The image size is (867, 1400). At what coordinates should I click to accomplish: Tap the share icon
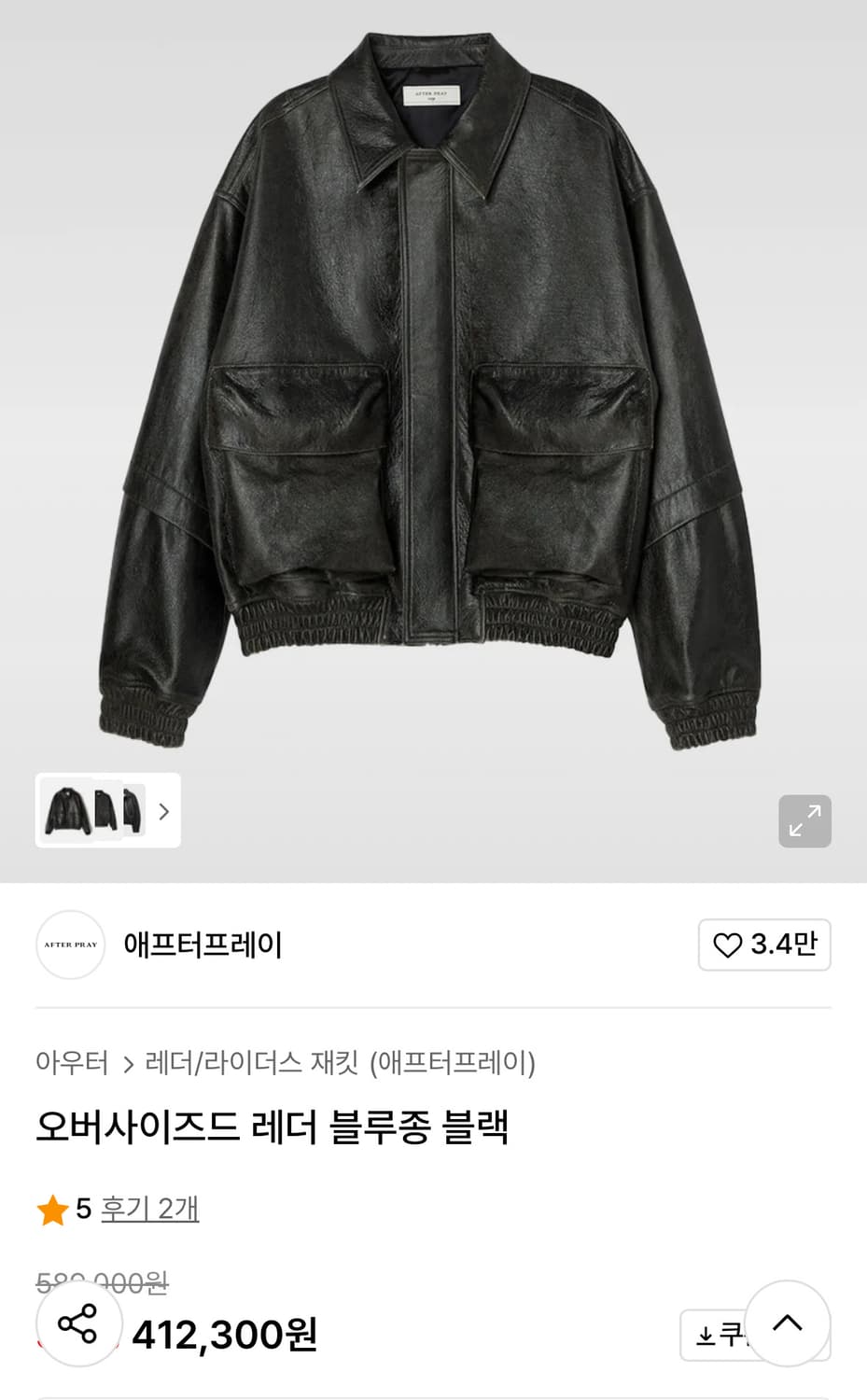[x=78, y=1324]
